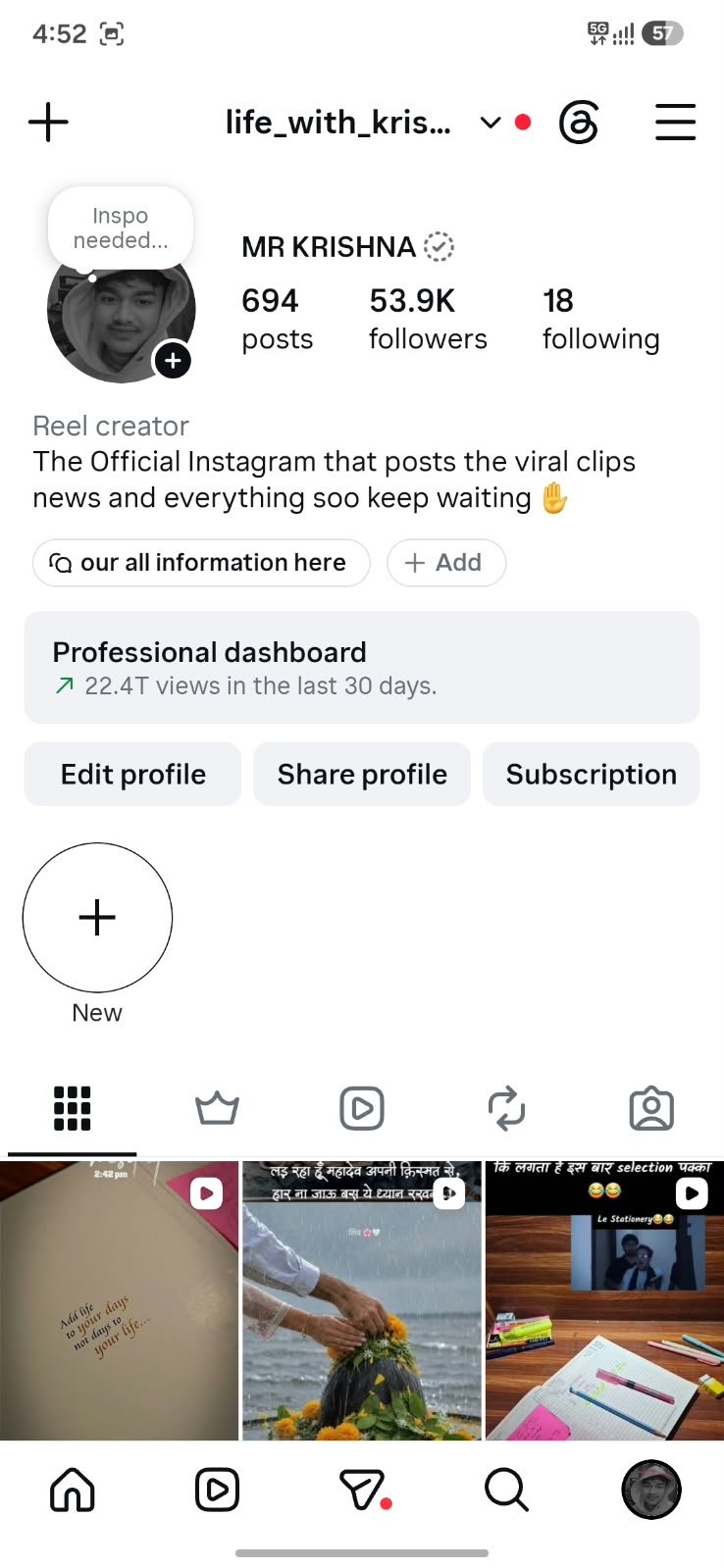The width and height of the screenshot is (724, 1568).
Task: Open the Subscription button
Action: pyautogui.click(x=591, y=775)
